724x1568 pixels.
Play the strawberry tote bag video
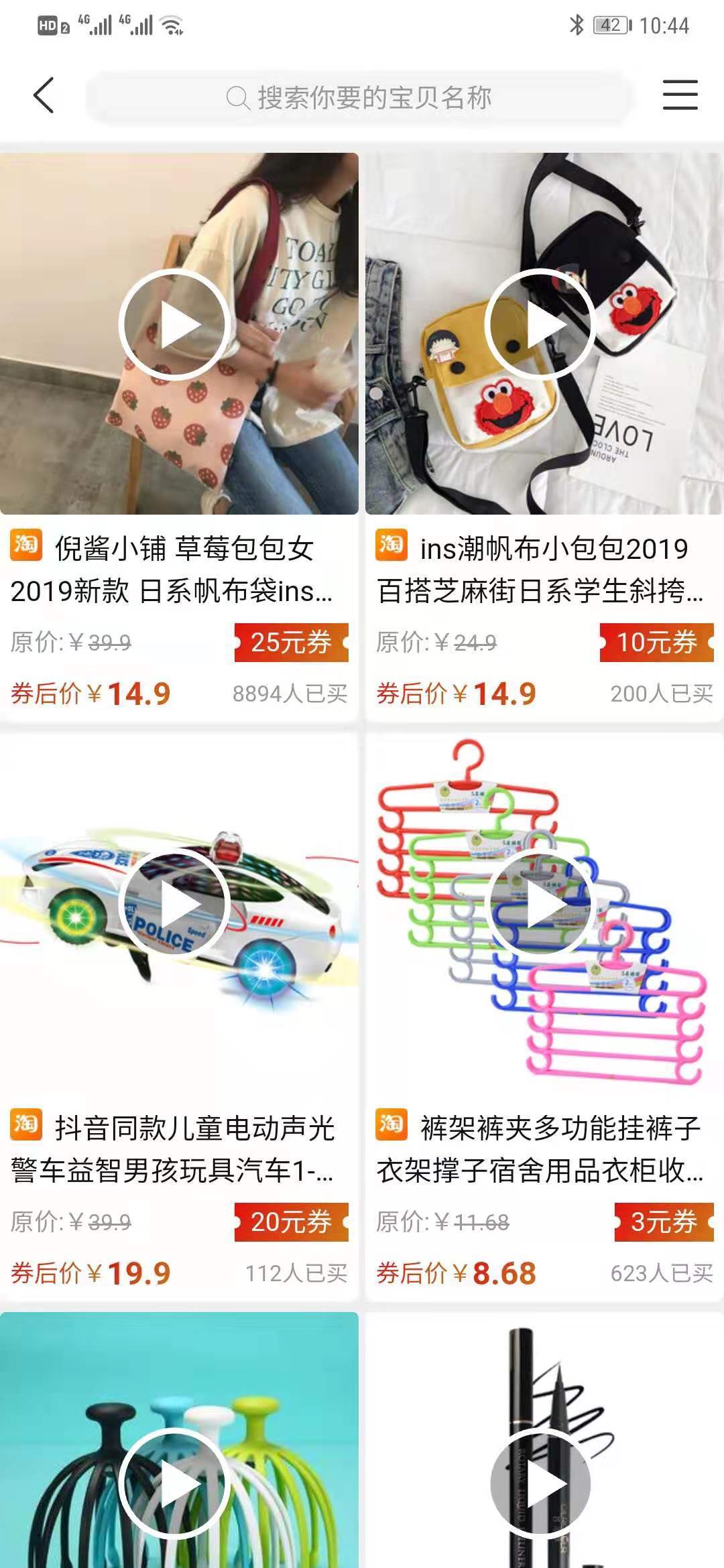coord(174,325)
